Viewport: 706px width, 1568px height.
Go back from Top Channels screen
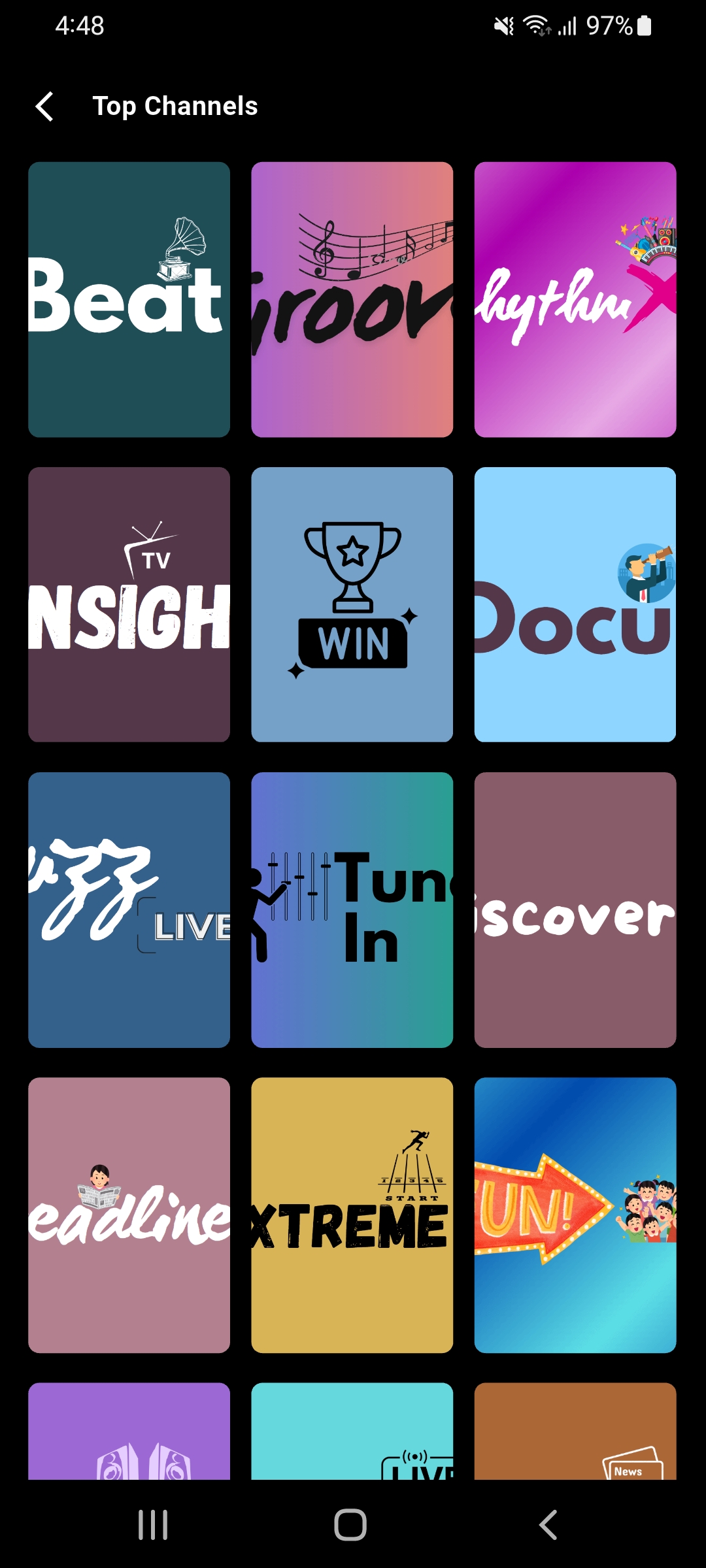pyautogui.click(x=44, y=106)
